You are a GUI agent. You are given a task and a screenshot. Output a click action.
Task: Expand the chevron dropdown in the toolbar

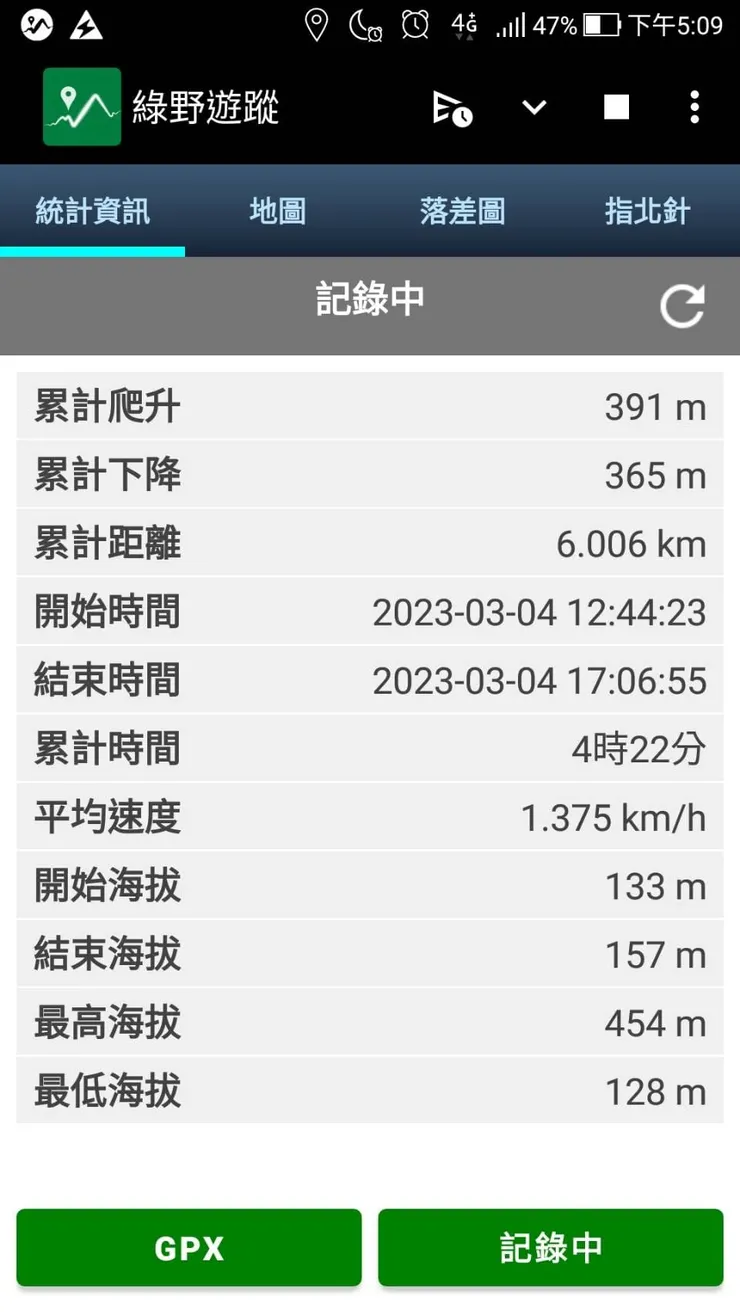tap(533, 107)
